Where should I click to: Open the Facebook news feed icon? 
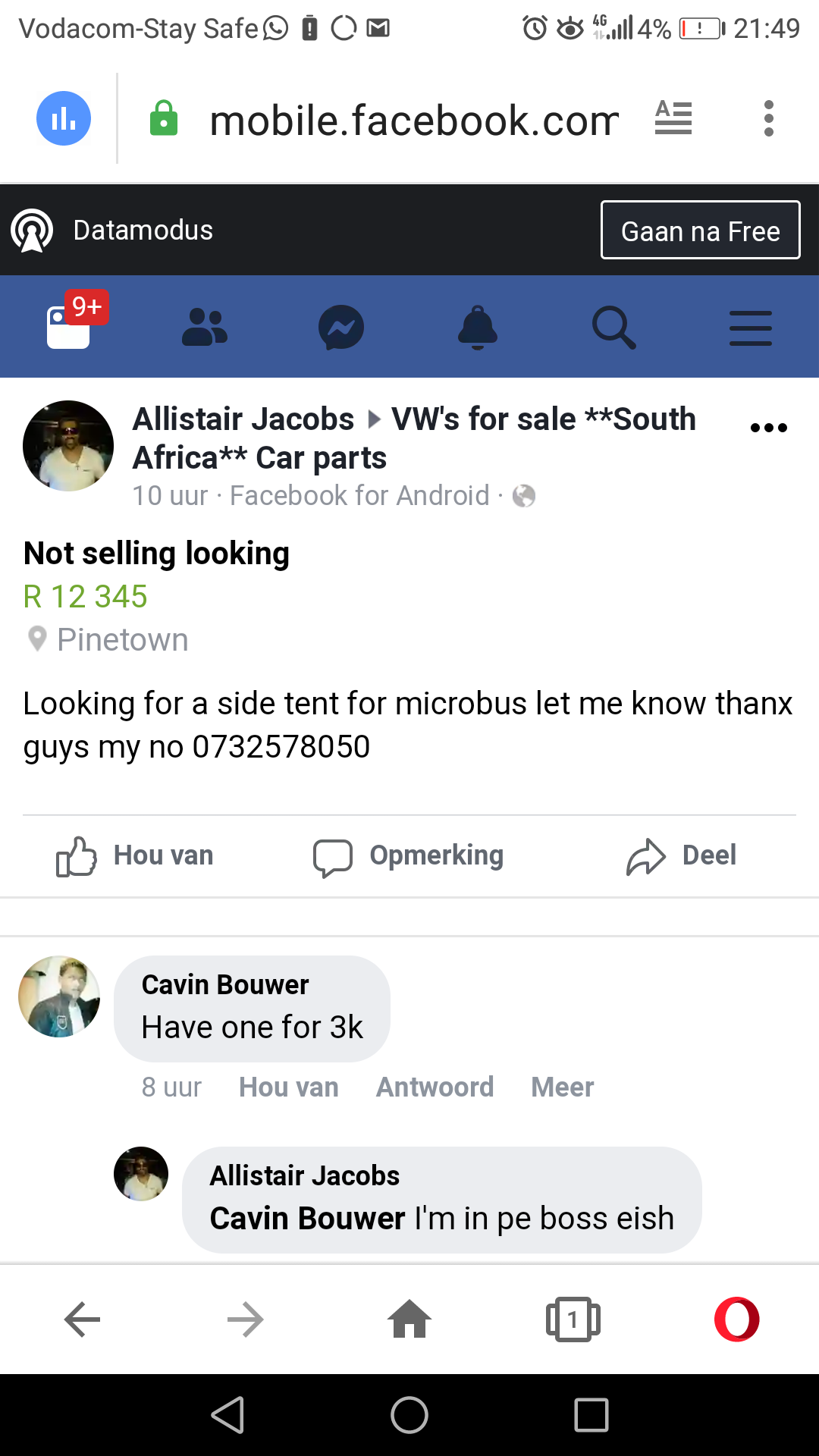pos(70,326)
